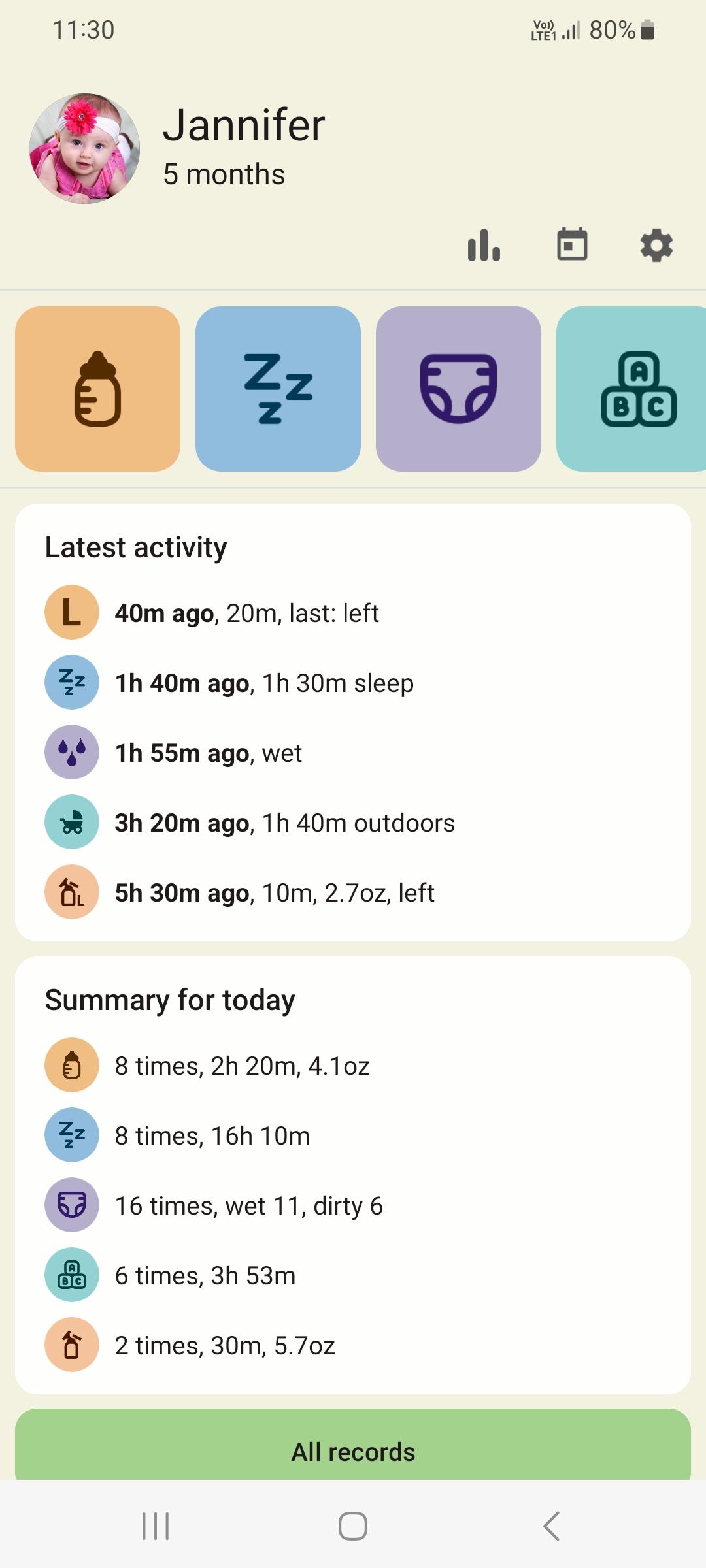706x1568 pixels.
Task: Open the 40m ago left feeding entry
Action: [x=247, y=613]
